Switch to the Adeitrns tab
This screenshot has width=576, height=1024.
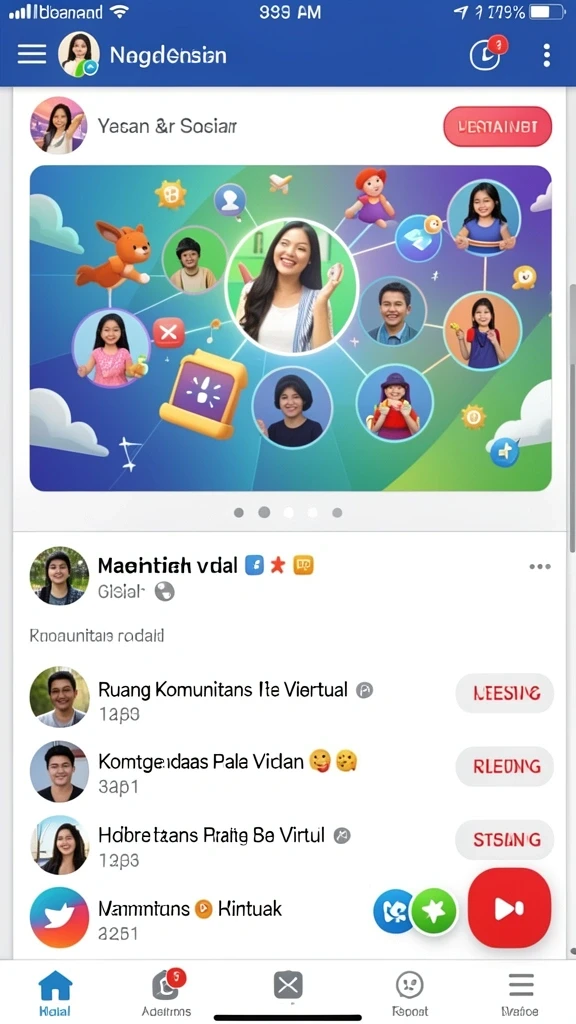click(x=167, y=993)
